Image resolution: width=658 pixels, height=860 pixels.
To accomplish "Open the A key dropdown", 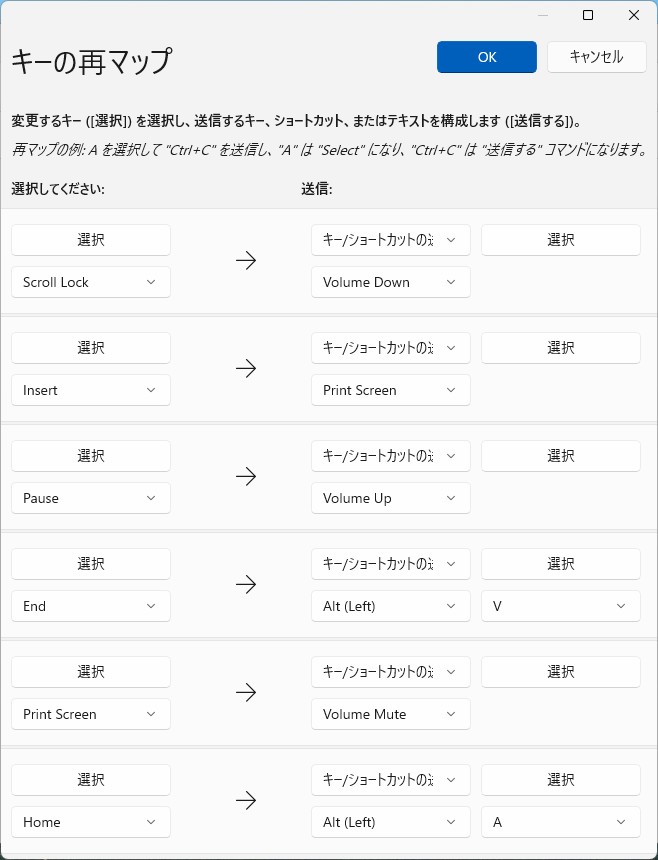I will point(560,822).
